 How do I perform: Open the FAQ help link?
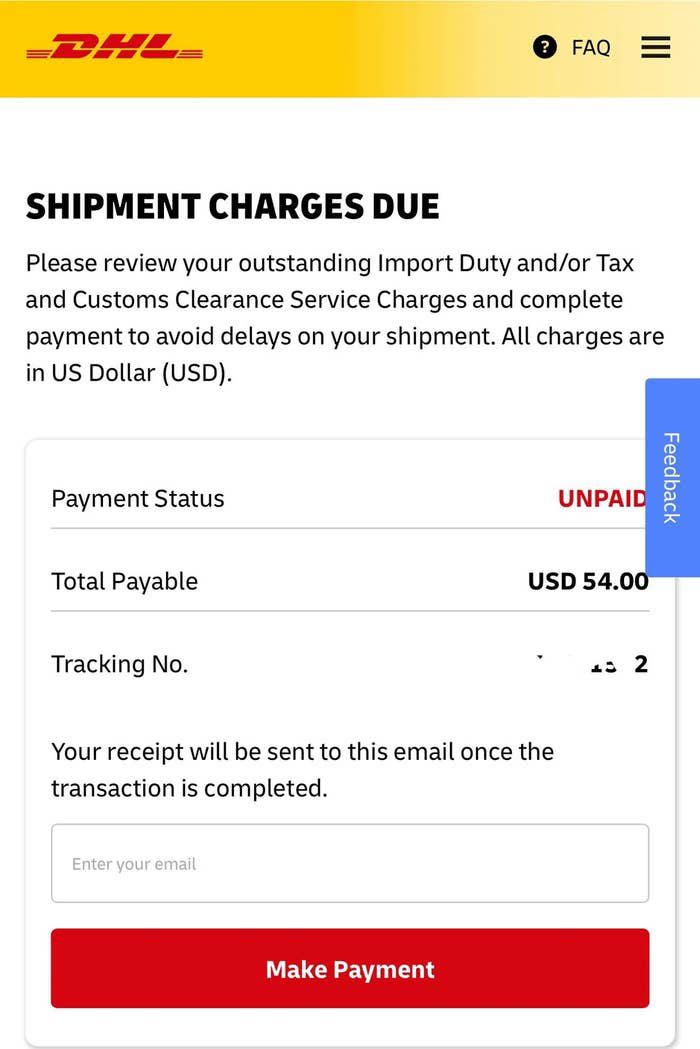(573, 47)
